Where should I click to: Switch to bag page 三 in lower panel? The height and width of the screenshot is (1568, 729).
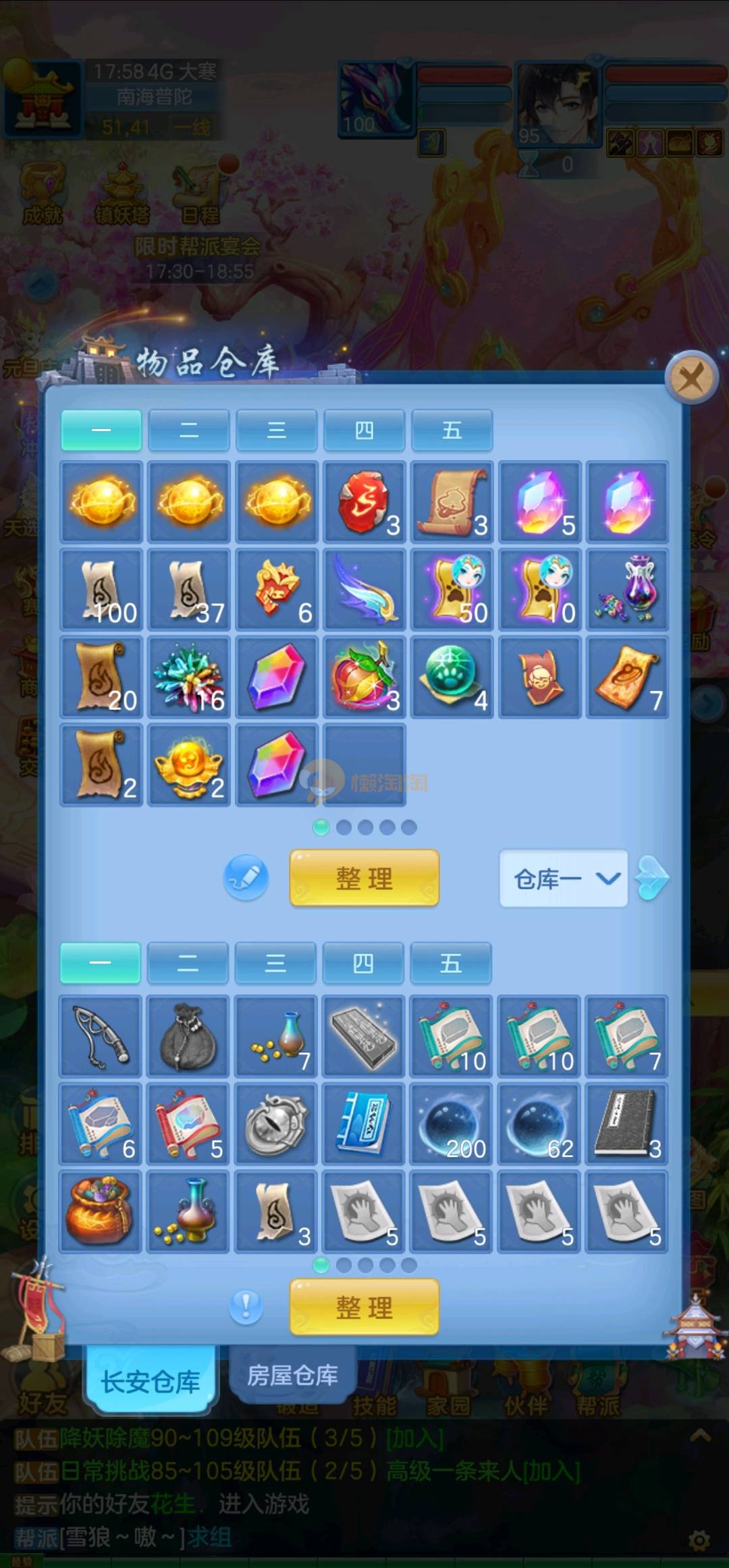click(275, 963)
